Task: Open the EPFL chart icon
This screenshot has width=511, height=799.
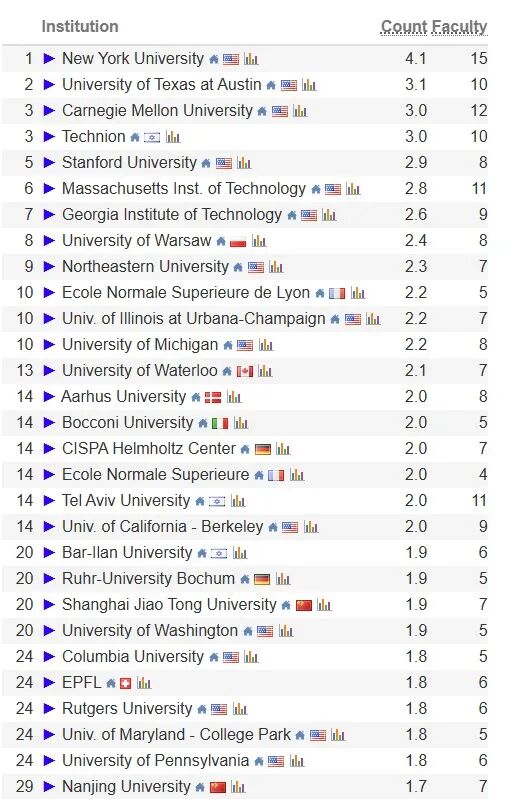Action: 144,683
